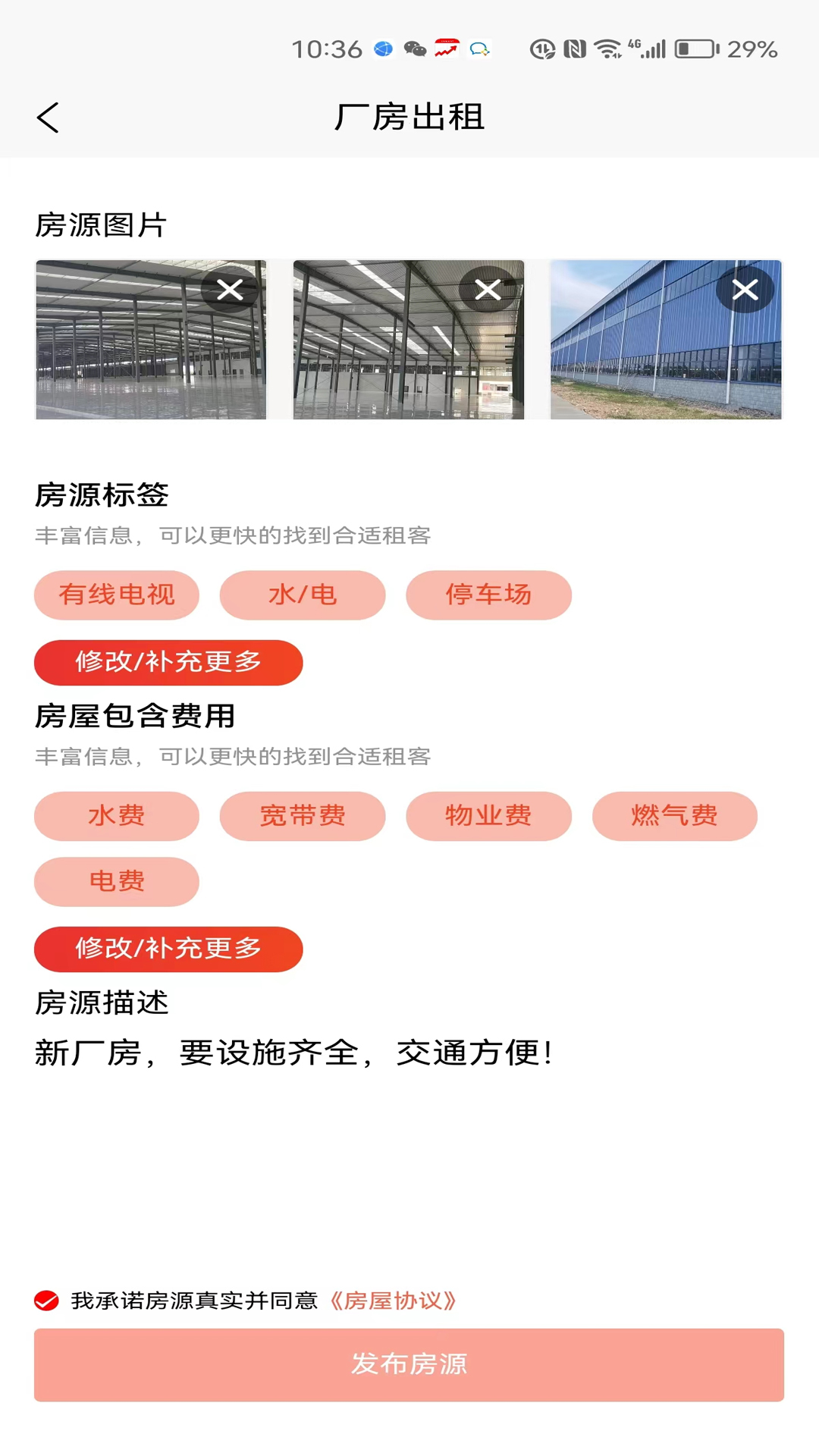The image size is (819, 1456).
Task: Toggle the 停车场 tag selection
Action: pos(489,595)
